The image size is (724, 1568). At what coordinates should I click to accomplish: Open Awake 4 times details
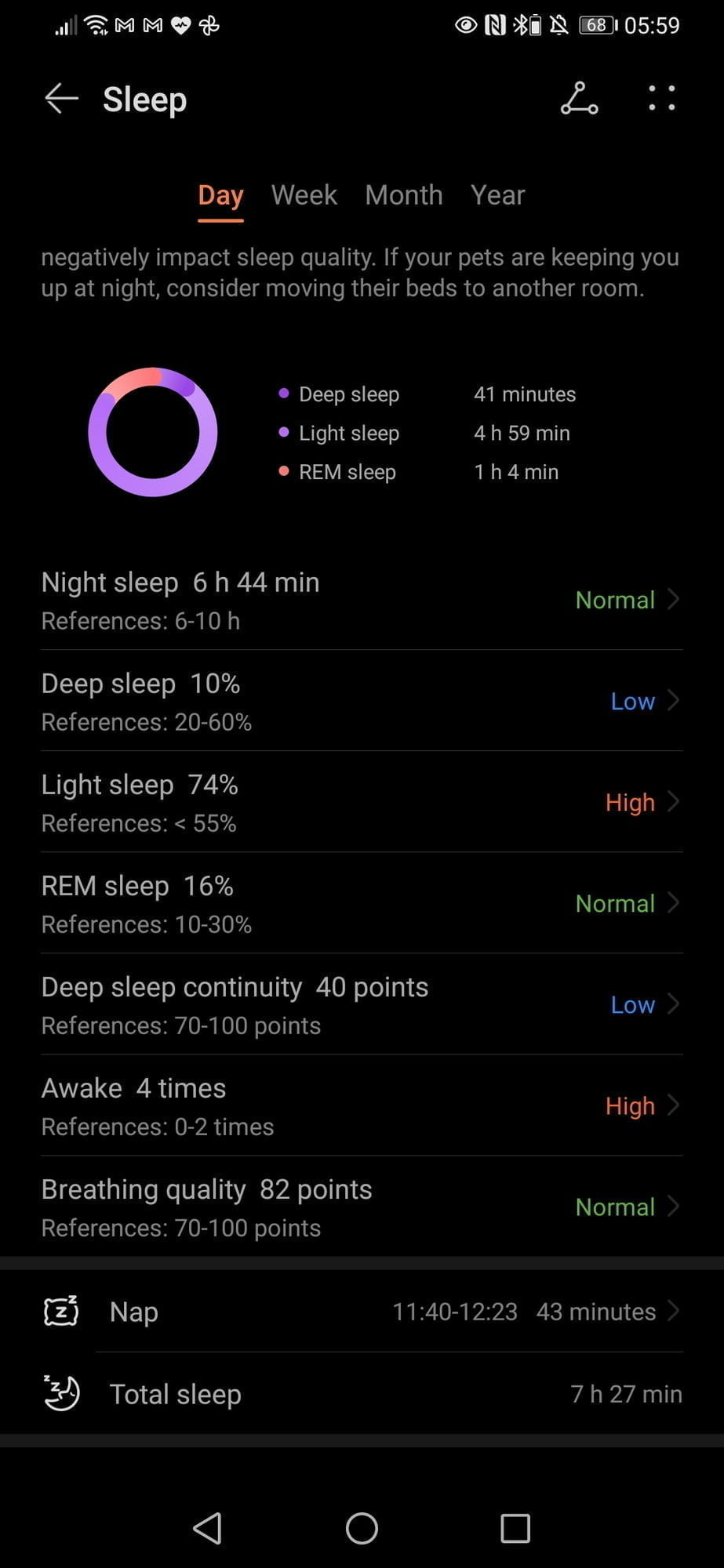[x=361, y=1105]
